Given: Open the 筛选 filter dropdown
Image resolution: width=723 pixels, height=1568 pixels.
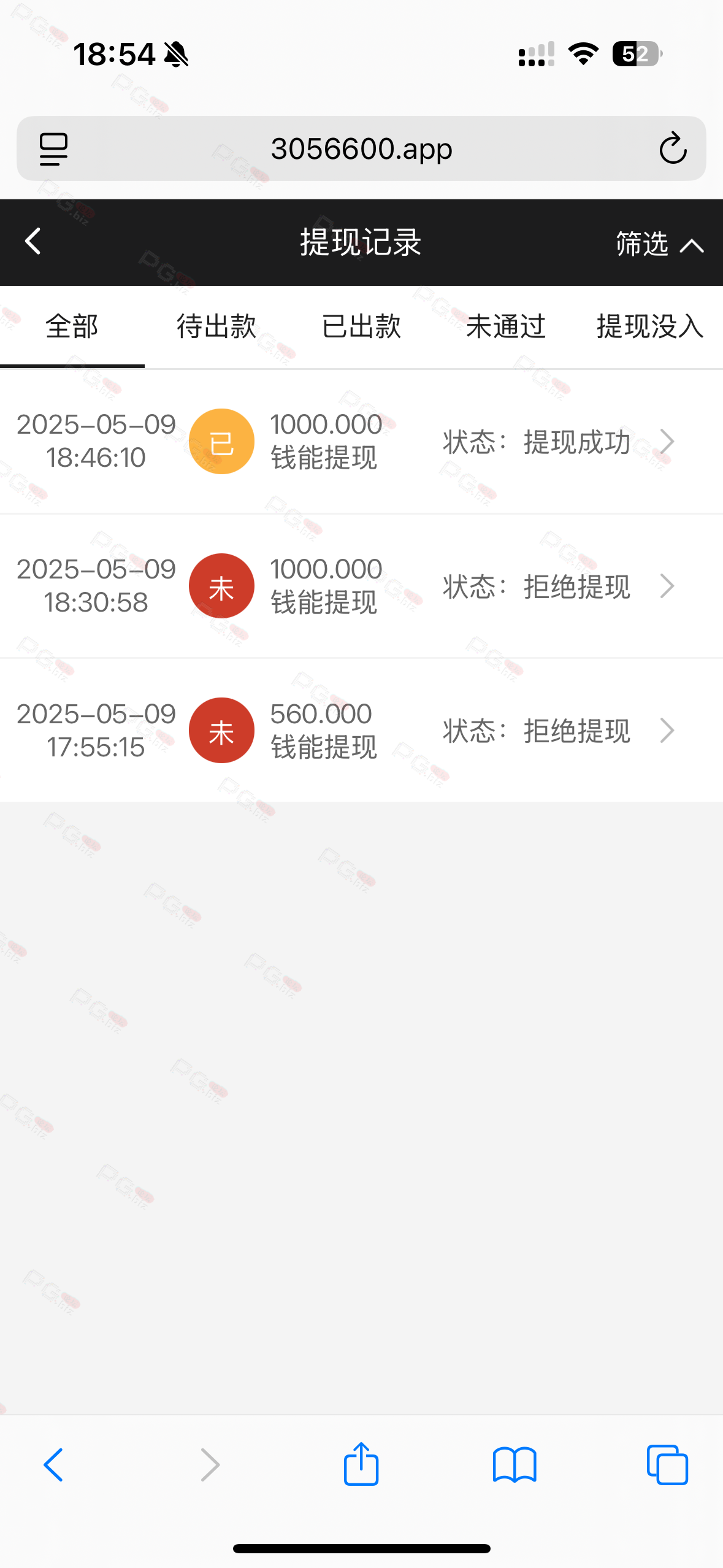Looking at the screenshot, I should 660,244.
